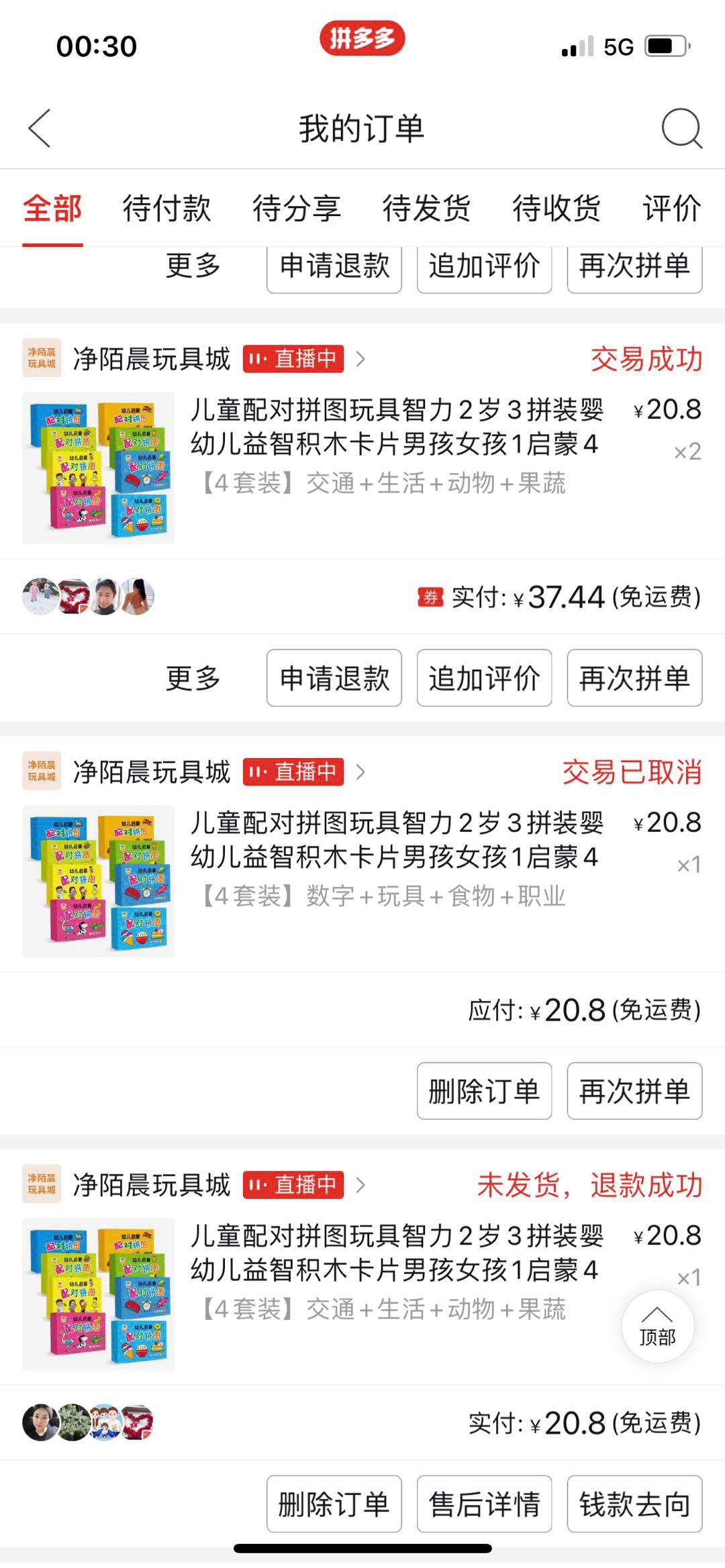Tap 再次拼单 on the cancelled order
The width and height of the screenshot is (725, 1568).
click(x=634, y=1091)
